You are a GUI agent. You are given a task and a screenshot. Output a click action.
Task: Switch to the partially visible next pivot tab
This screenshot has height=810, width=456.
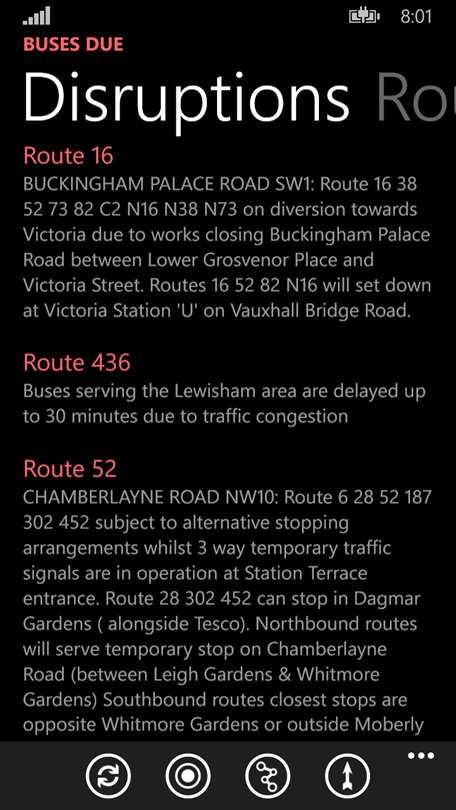tap(416, 98)
